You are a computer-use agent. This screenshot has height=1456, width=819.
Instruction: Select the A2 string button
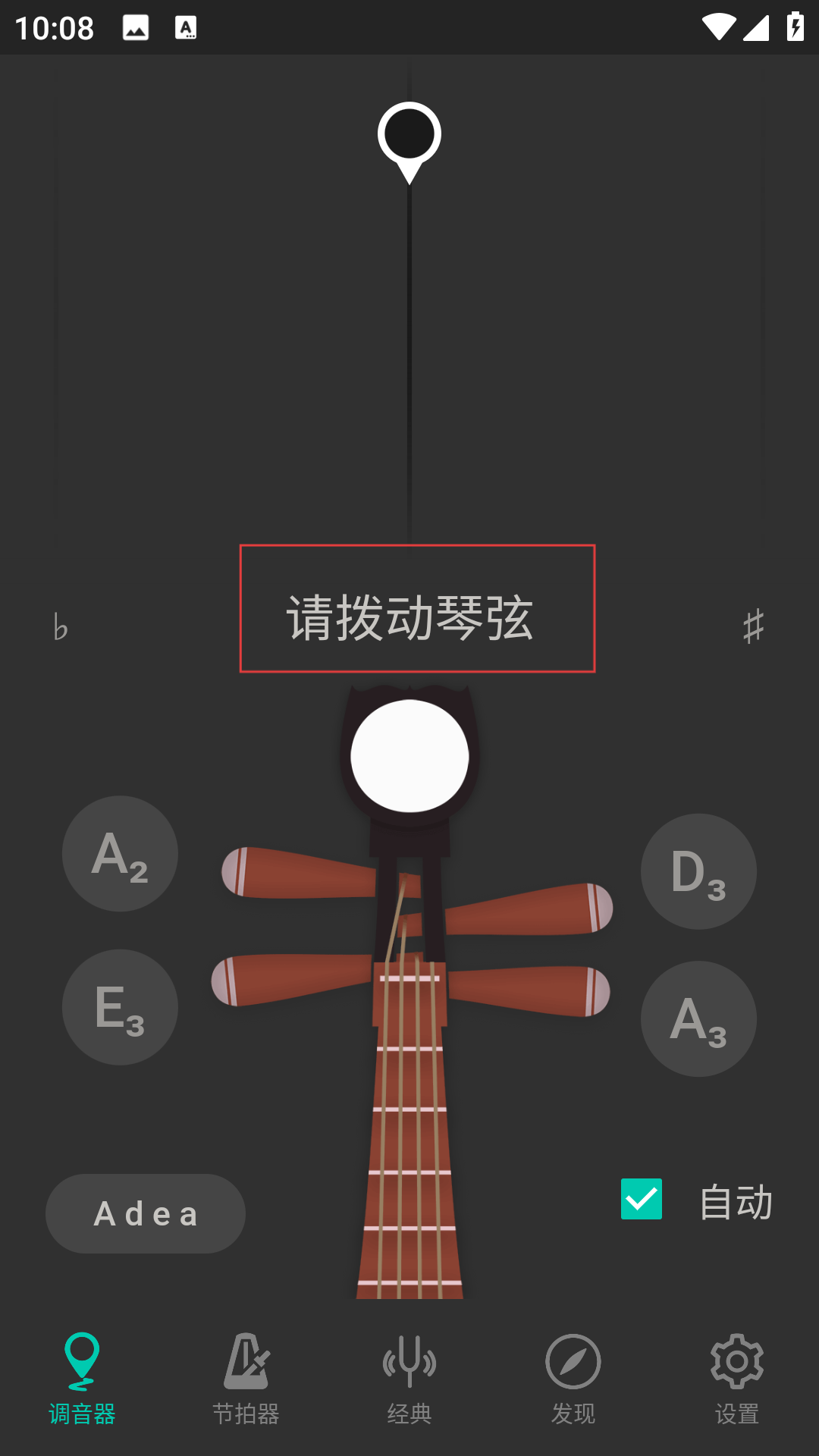[x=120, y=854]
